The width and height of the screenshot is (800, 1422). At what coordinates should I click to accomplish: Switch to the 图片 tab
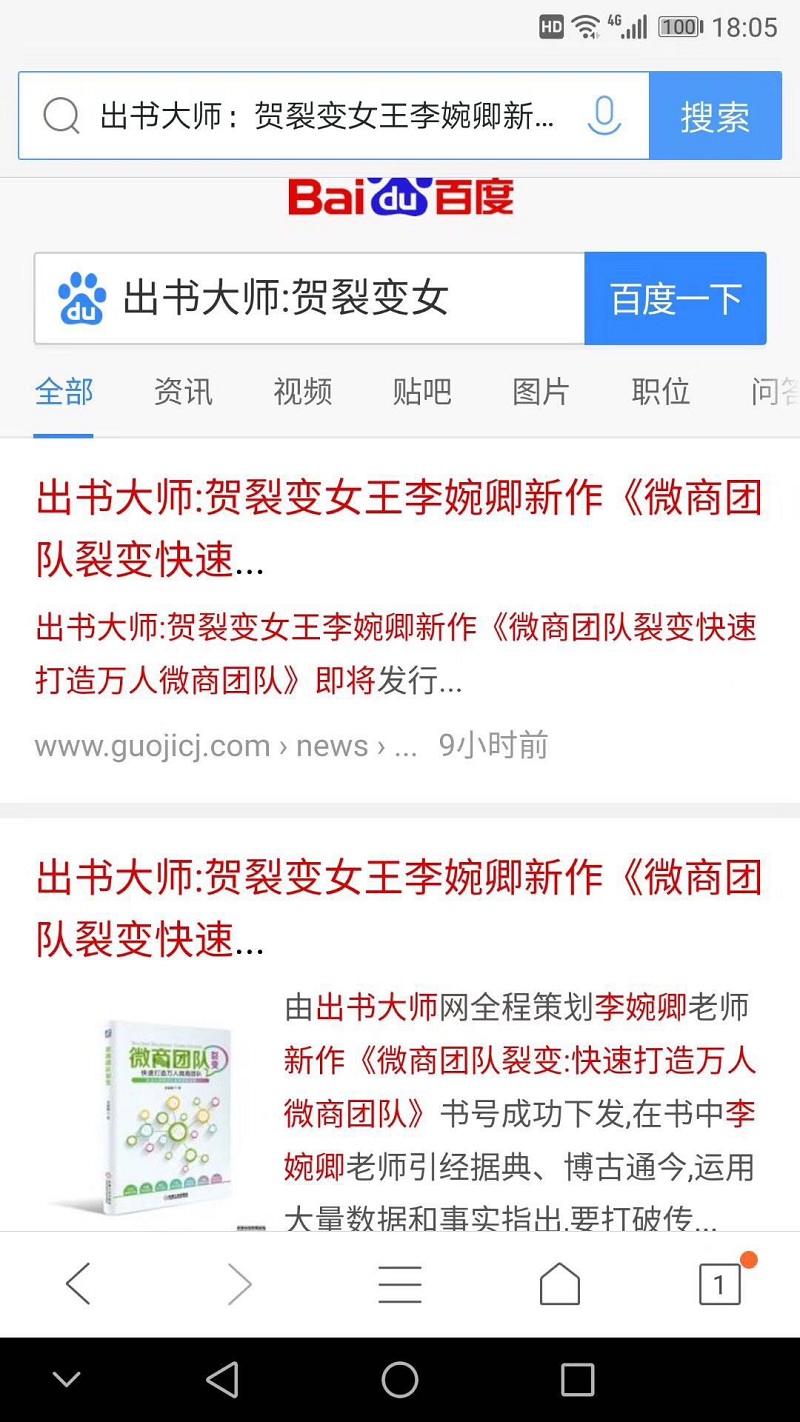pos(541,392)
